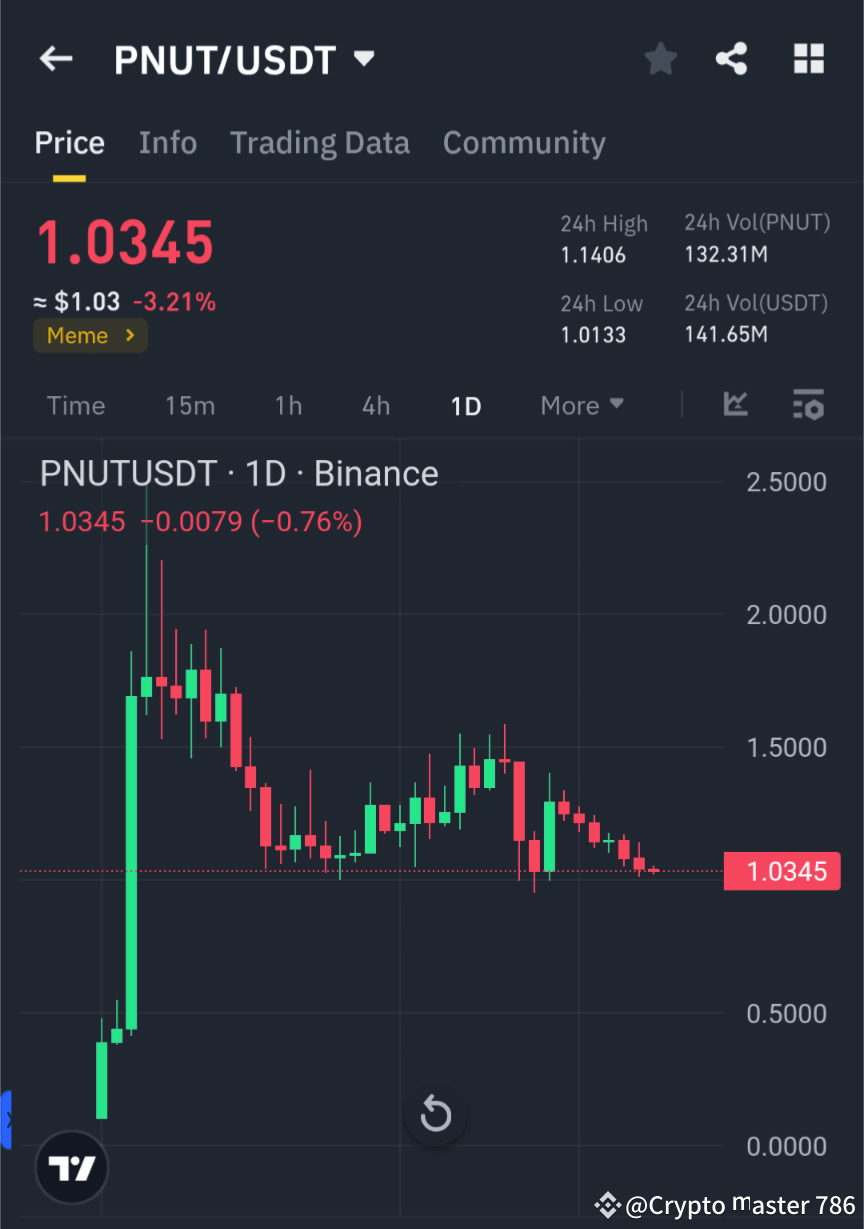
Task: Switch to the Trading Data tab
Action: pos(319,143)
